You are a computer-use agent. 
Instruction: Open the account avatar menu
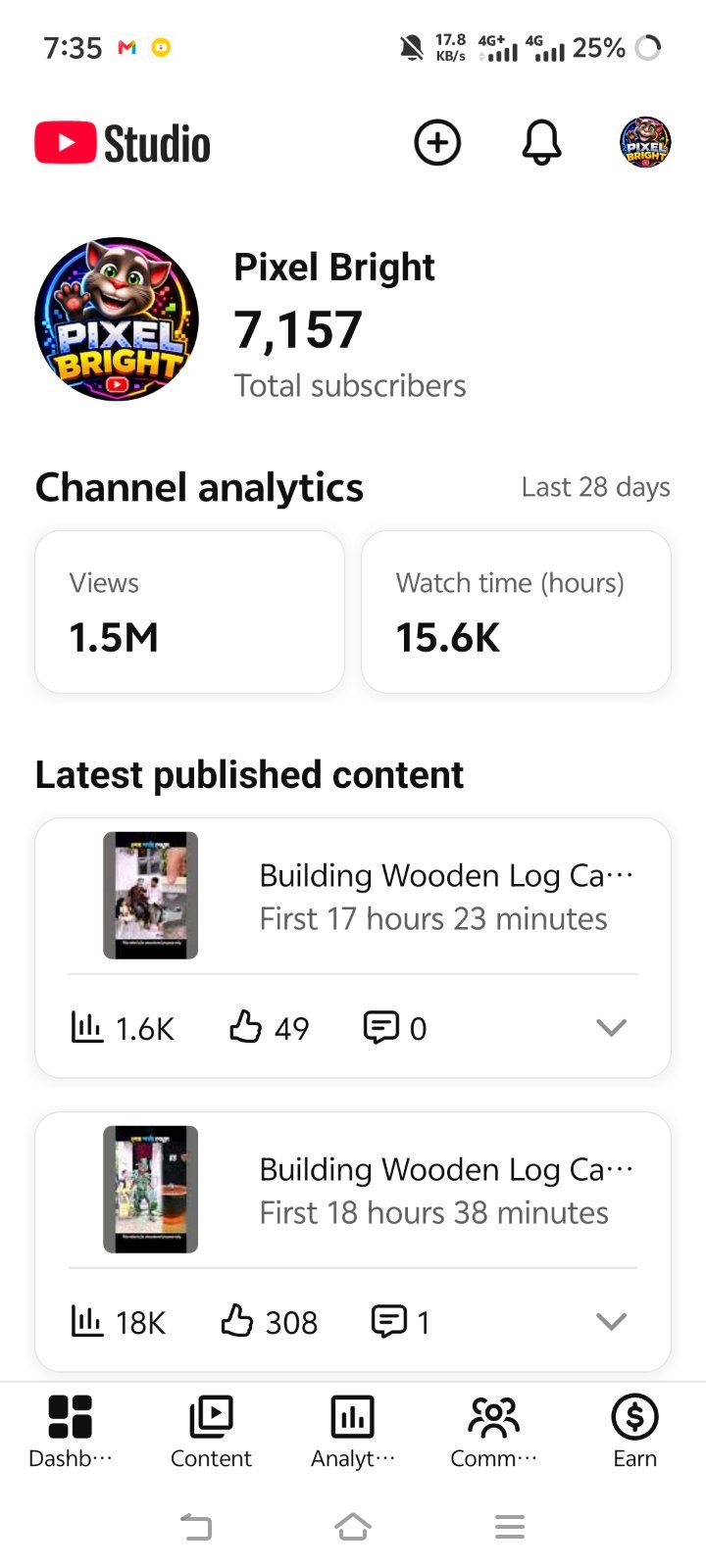tap(645, 143)
